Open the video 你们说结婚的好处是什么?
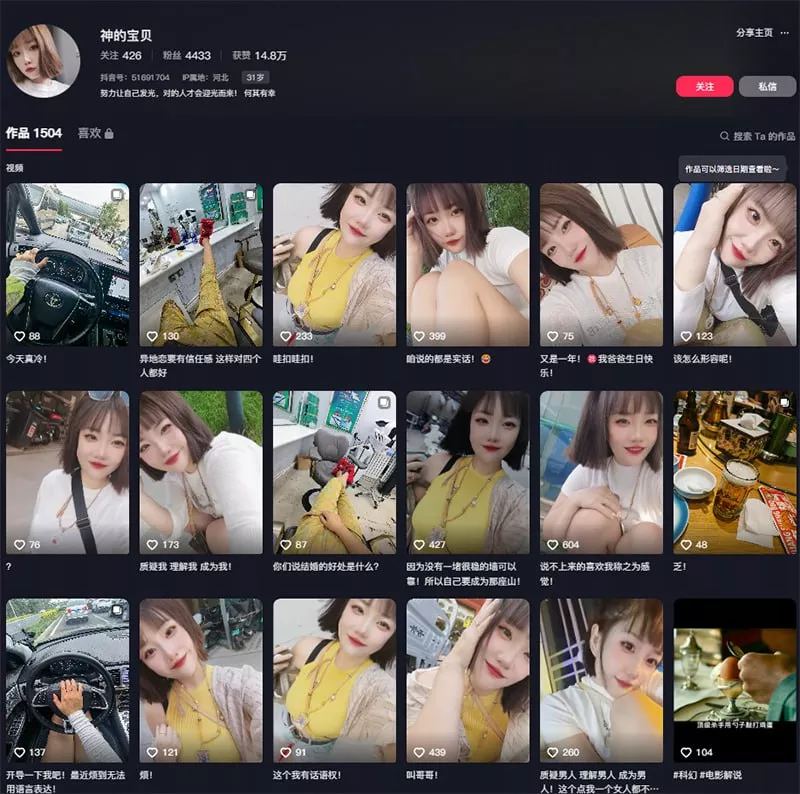This screenshot has height=794, width=800. [334, 472]
